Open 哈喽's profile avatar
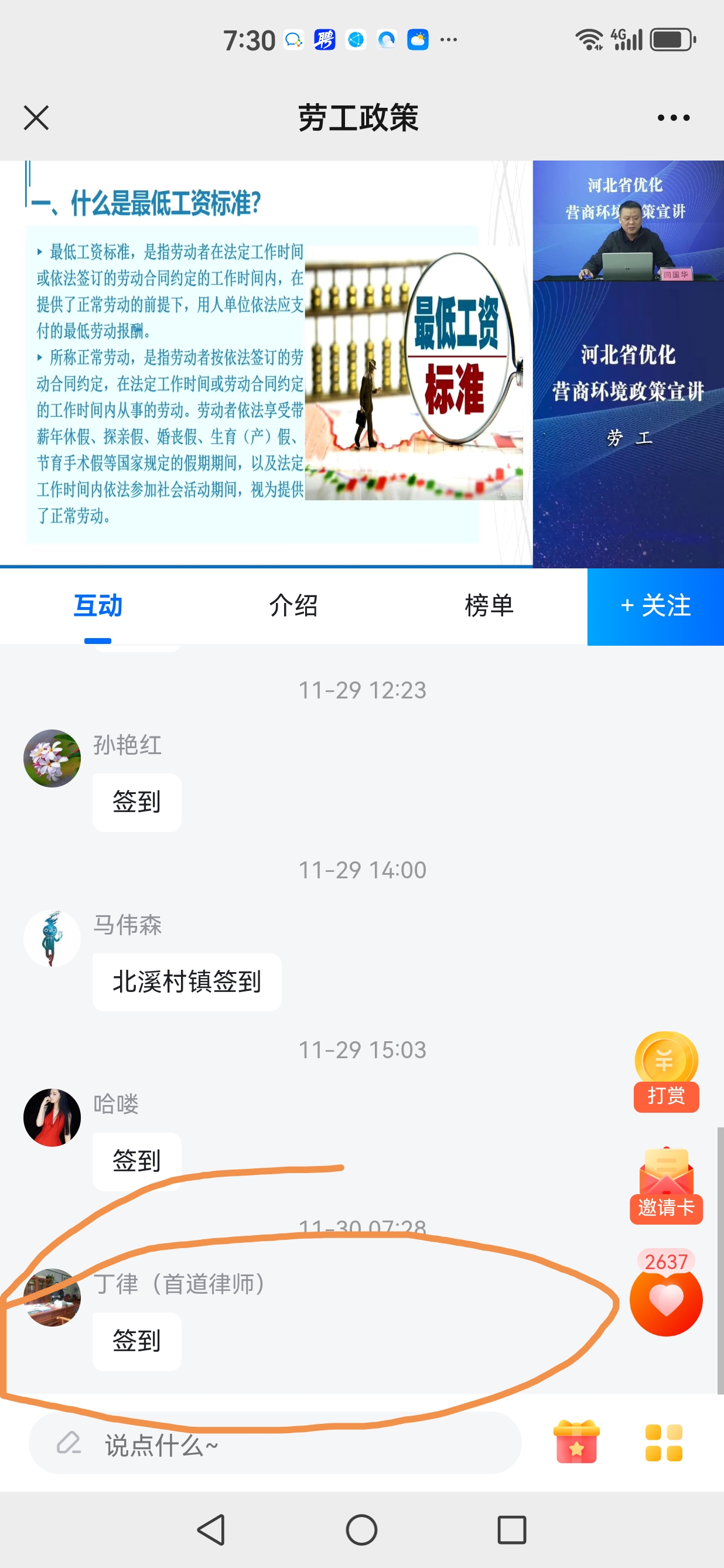Image resolution: width=724 pixels, height=1568 pixels. tap(52, 1117)
